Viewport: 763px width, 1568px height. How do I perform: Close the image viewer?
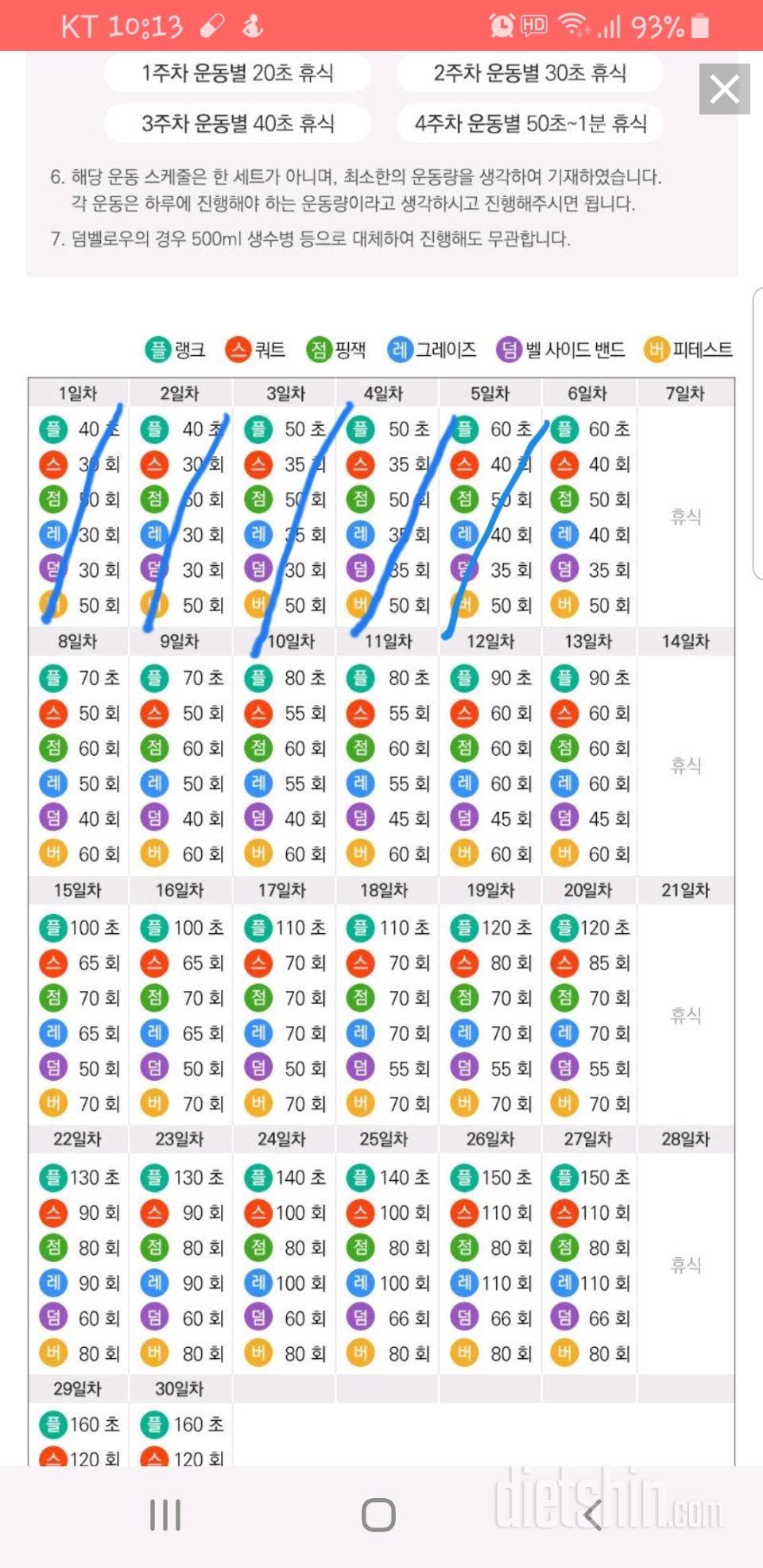724,89
